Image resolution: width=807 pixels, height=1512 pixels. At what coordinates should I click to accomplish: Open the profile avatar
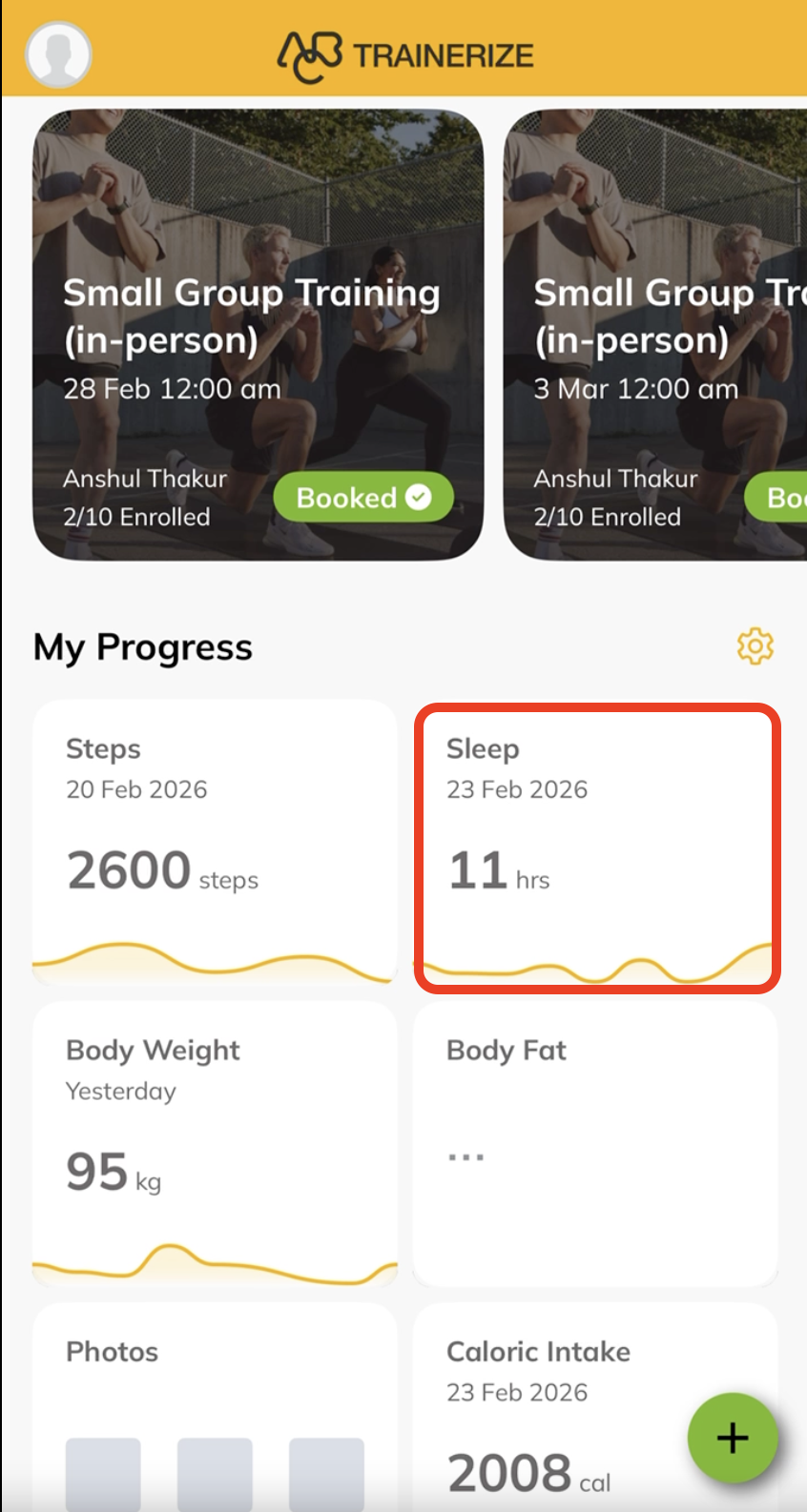coord(58,54)
